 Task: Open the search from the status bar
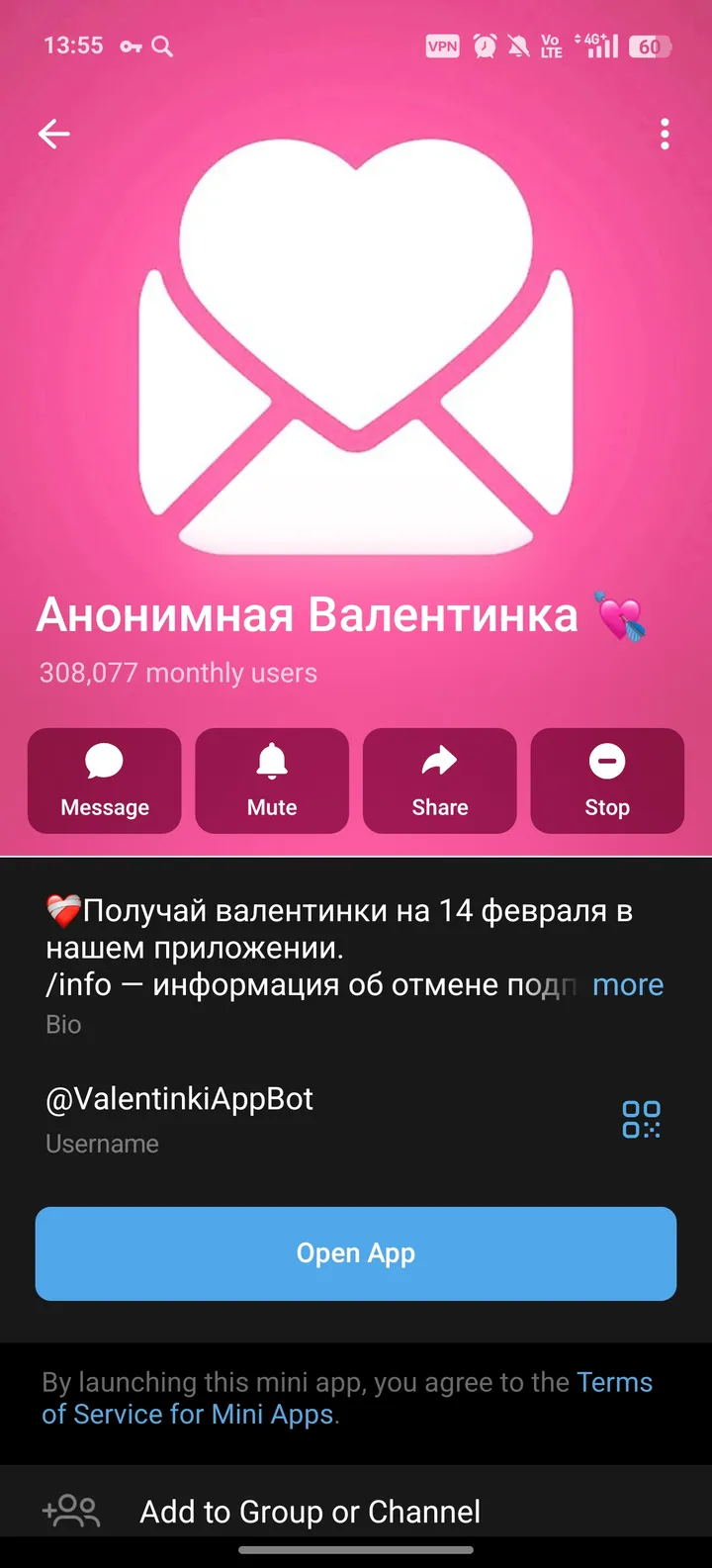point(161,46)
